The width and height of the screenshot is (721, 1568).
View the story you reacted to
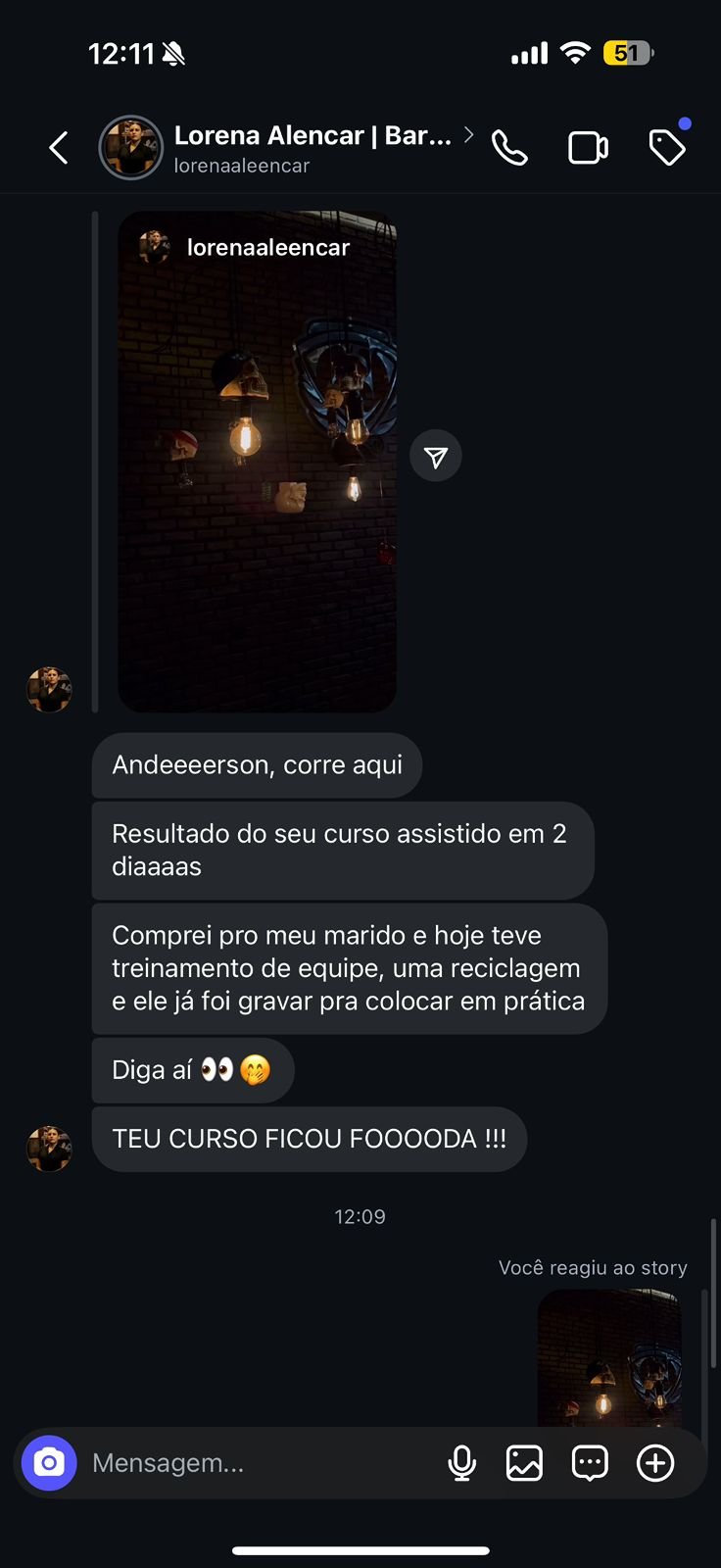pos(608,1357)
